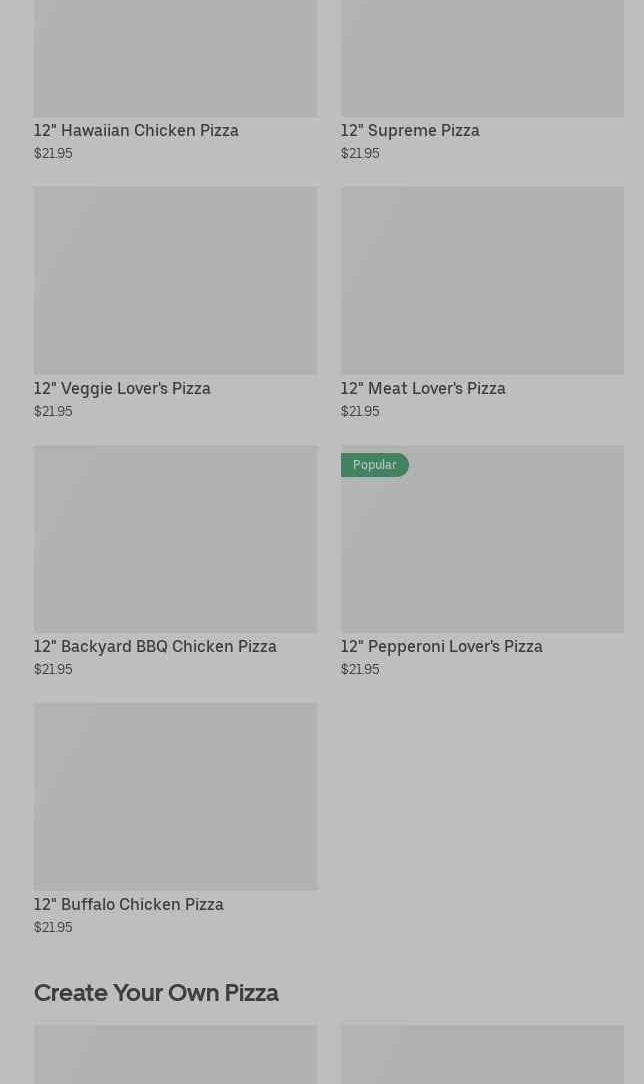The height and width of the screenshot is (1084, 644).
Task: Pick the popular 12" Pepperoni Lover's Pizza
Action: 482,539
